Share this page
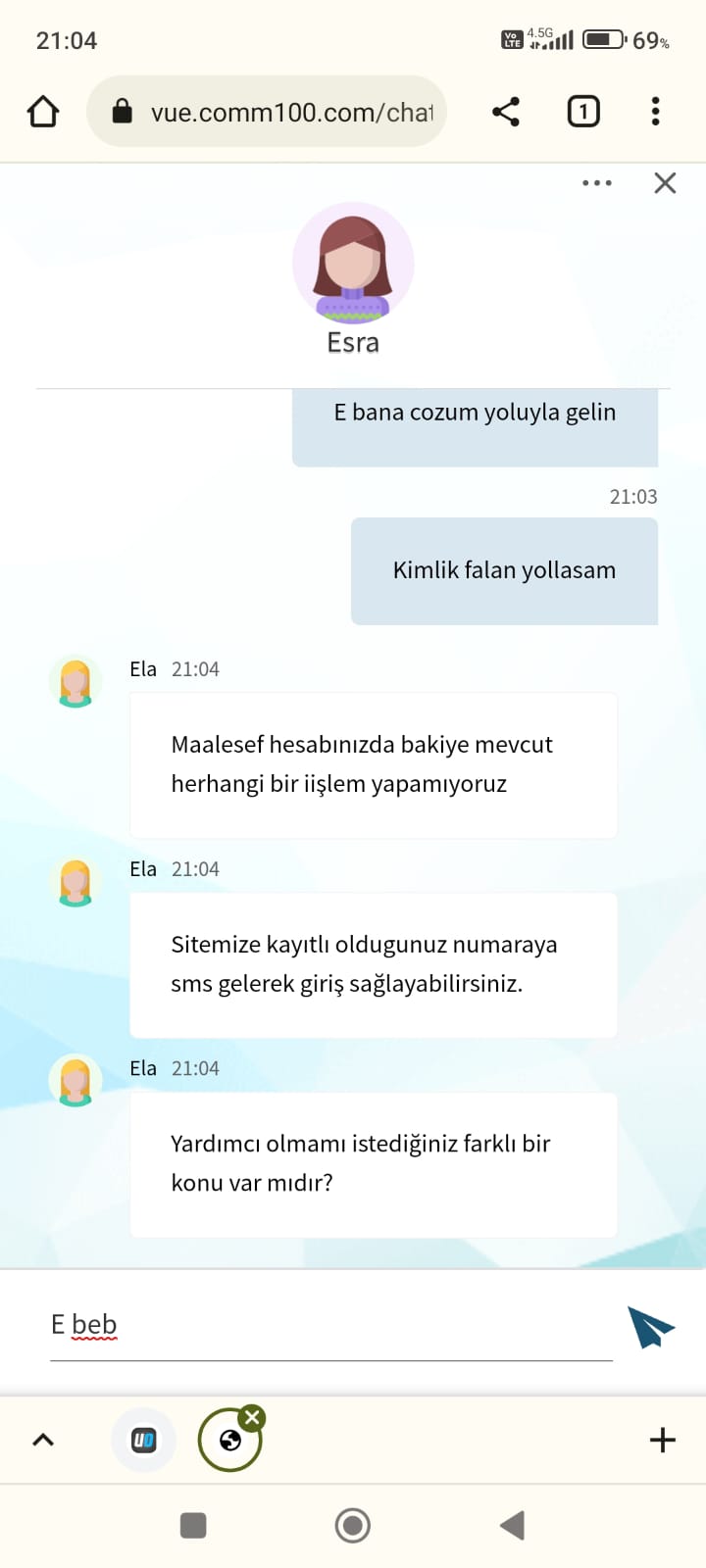 (506, 112)
